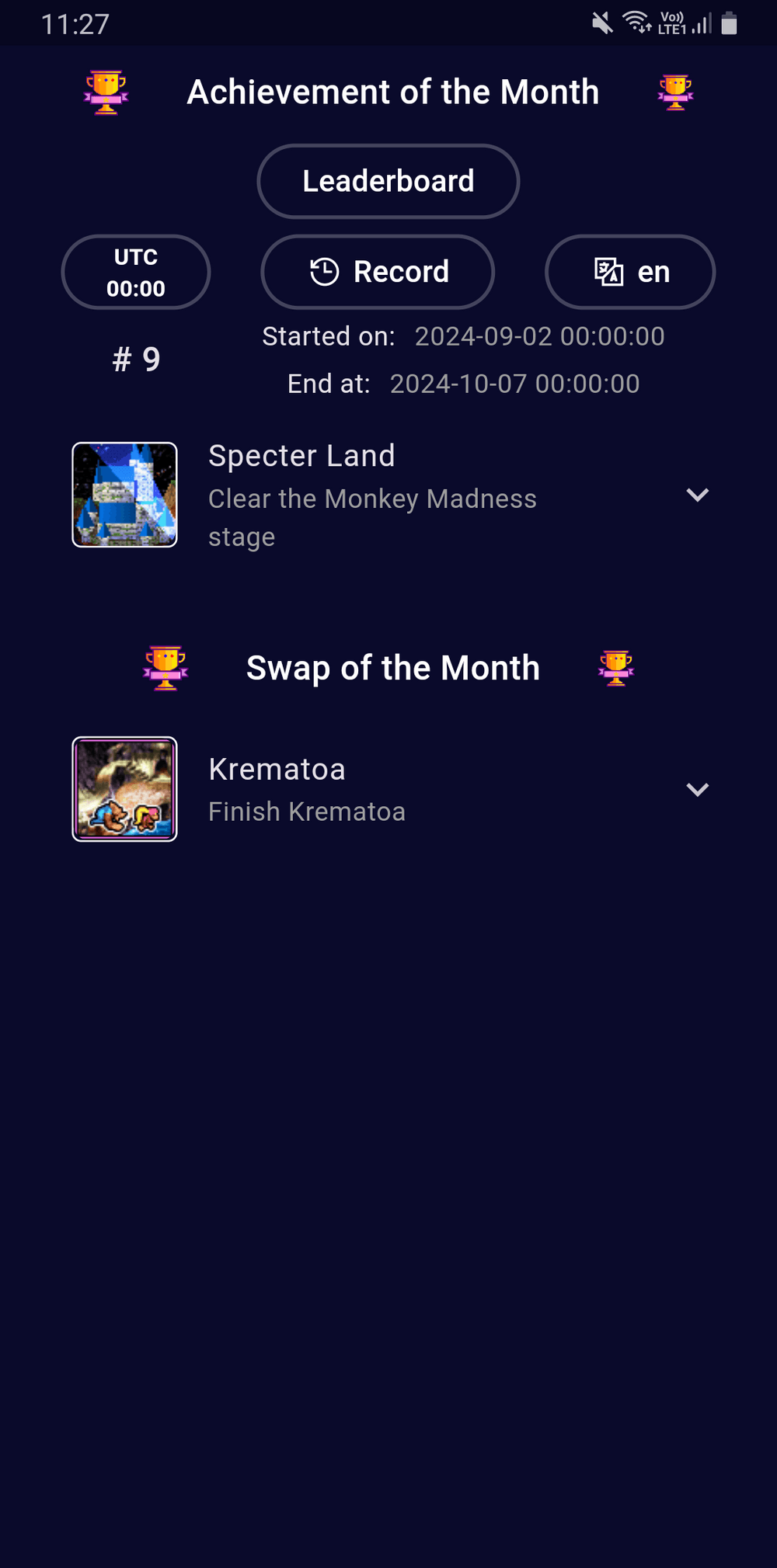Screen dimensions: 777x1568
Task: Expand the Specter Land achievement
Action: [697, 495]
